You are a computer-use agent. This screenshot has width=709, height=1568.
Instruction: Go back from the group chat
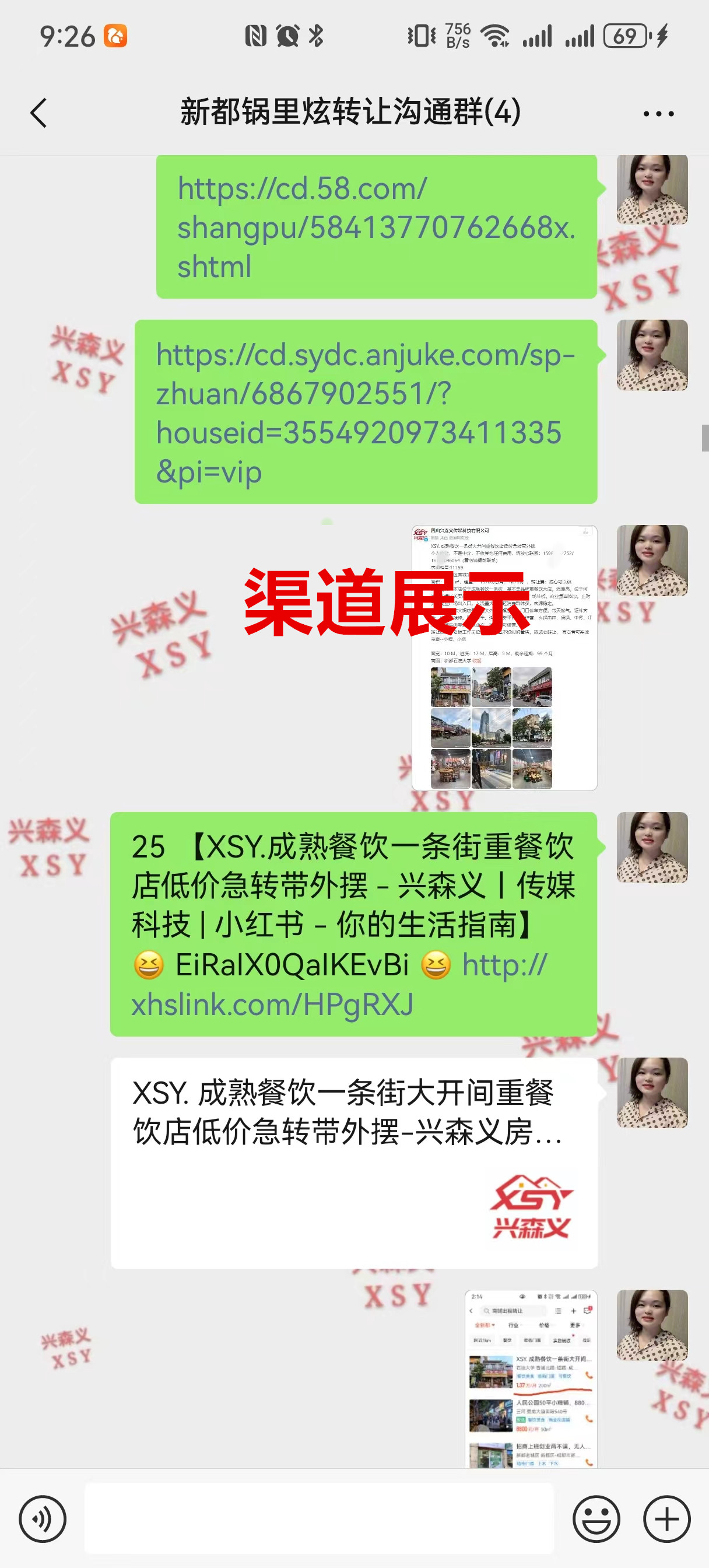point(38,113)
